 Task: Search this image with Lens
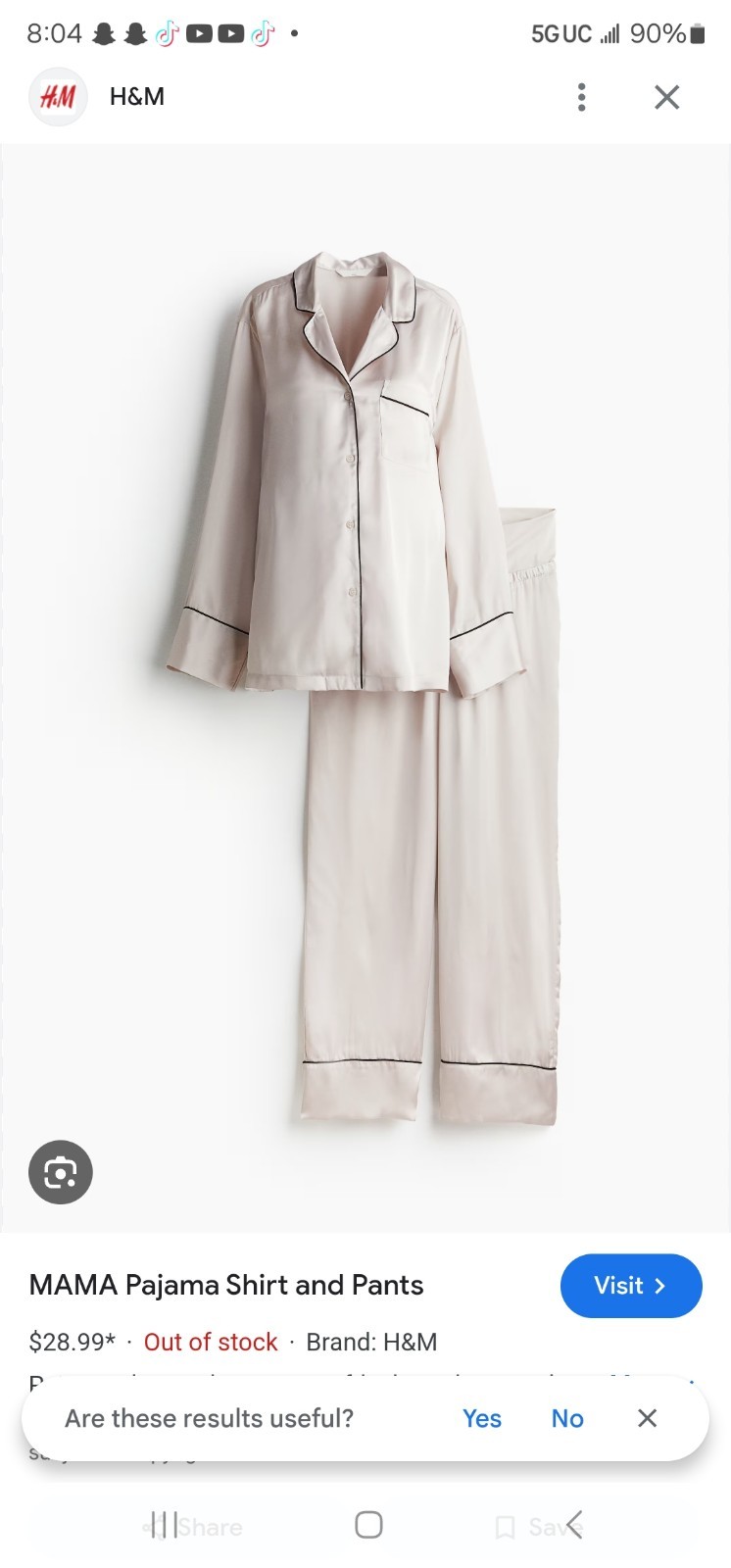(61, 1171)
